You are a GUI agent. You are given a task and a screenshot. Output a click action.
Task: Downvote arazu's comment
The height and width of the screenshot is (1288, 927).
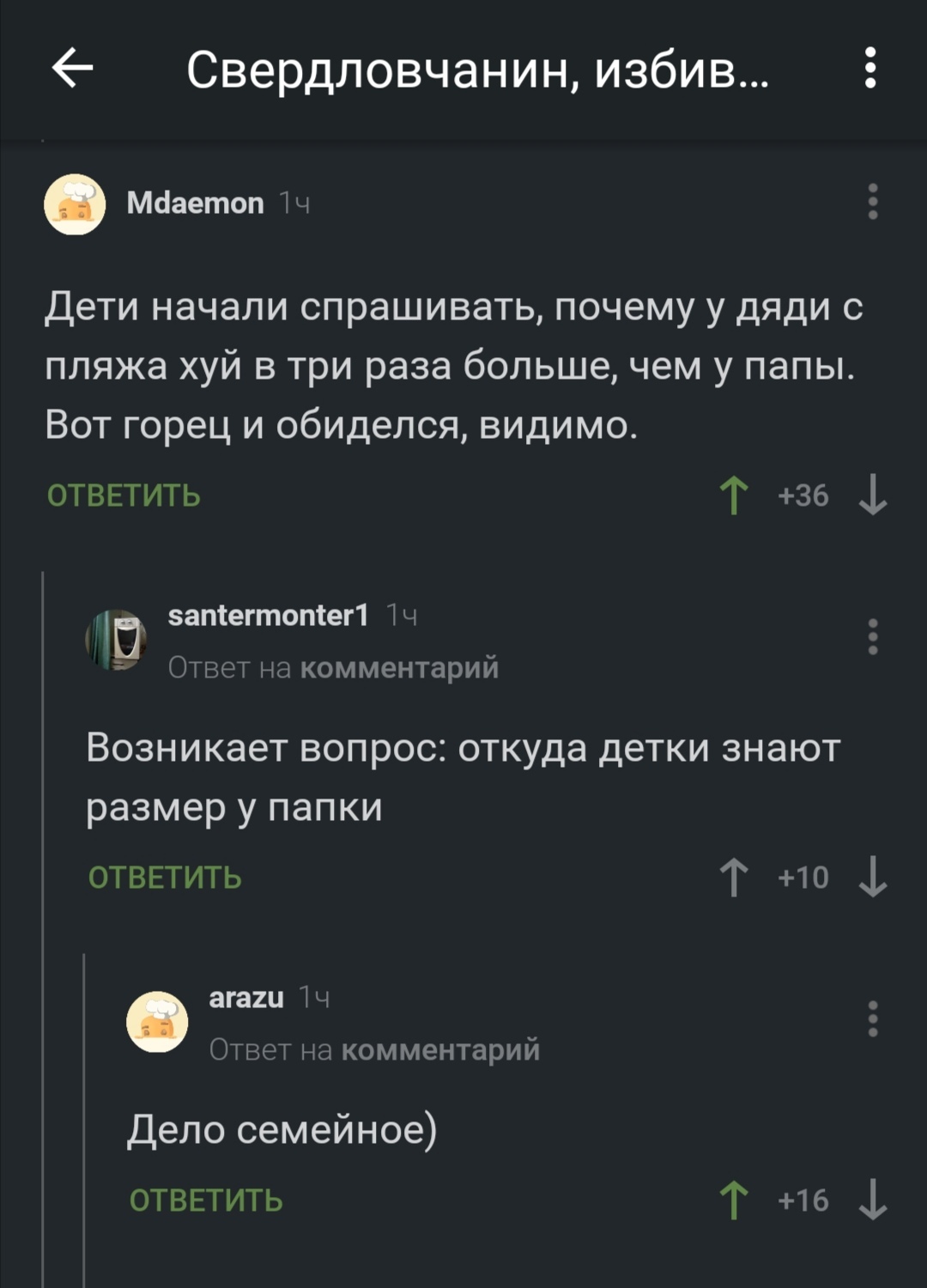click(x=873, y=1200)
